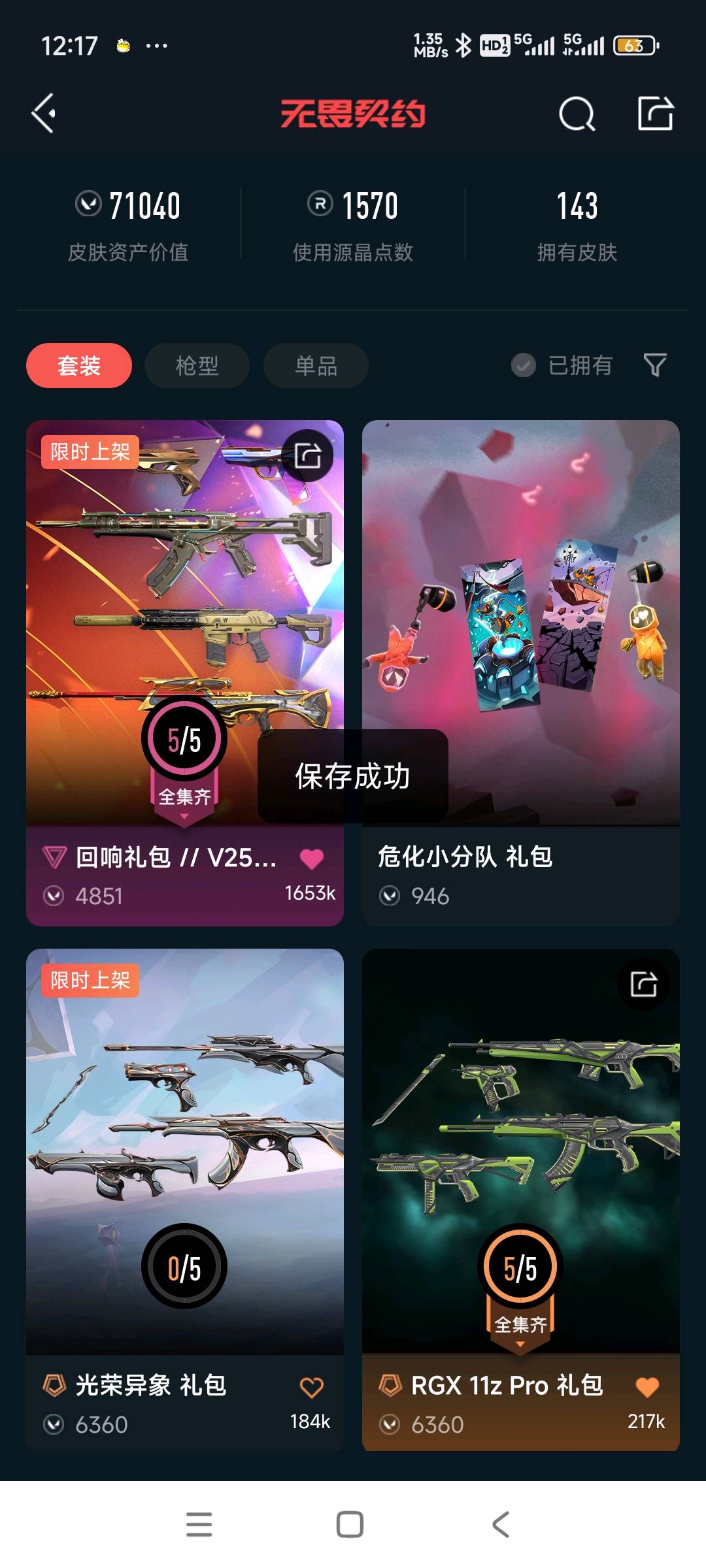Share the RGX 11z Pro bundle card

643,984
